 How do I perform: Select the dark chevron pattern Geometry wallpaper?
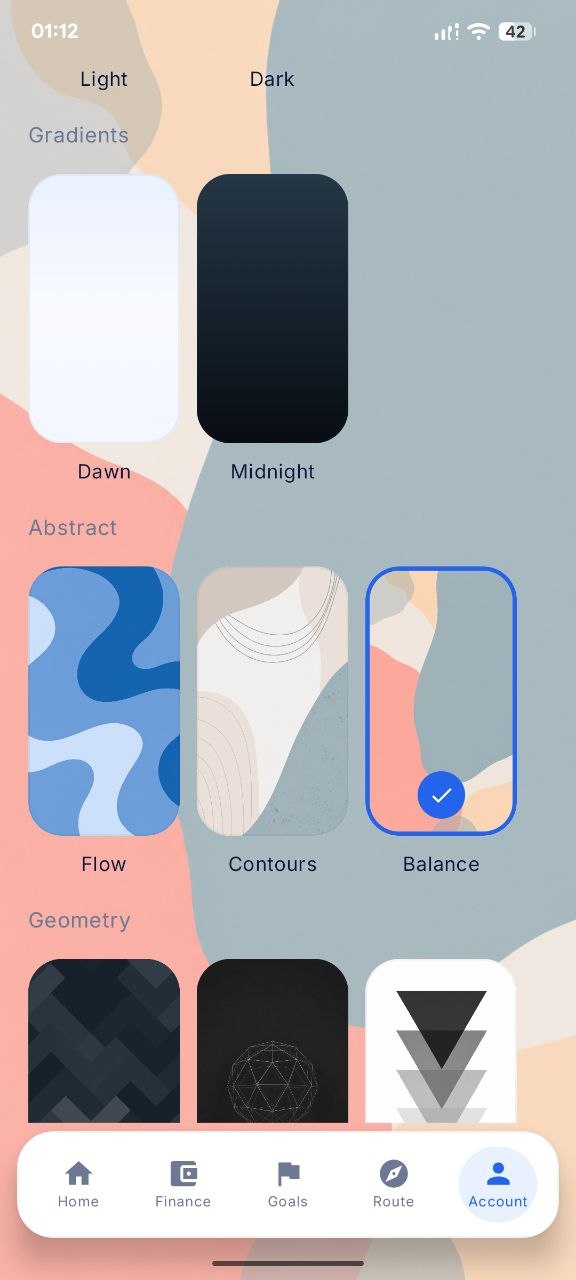tap(104, 1041)
